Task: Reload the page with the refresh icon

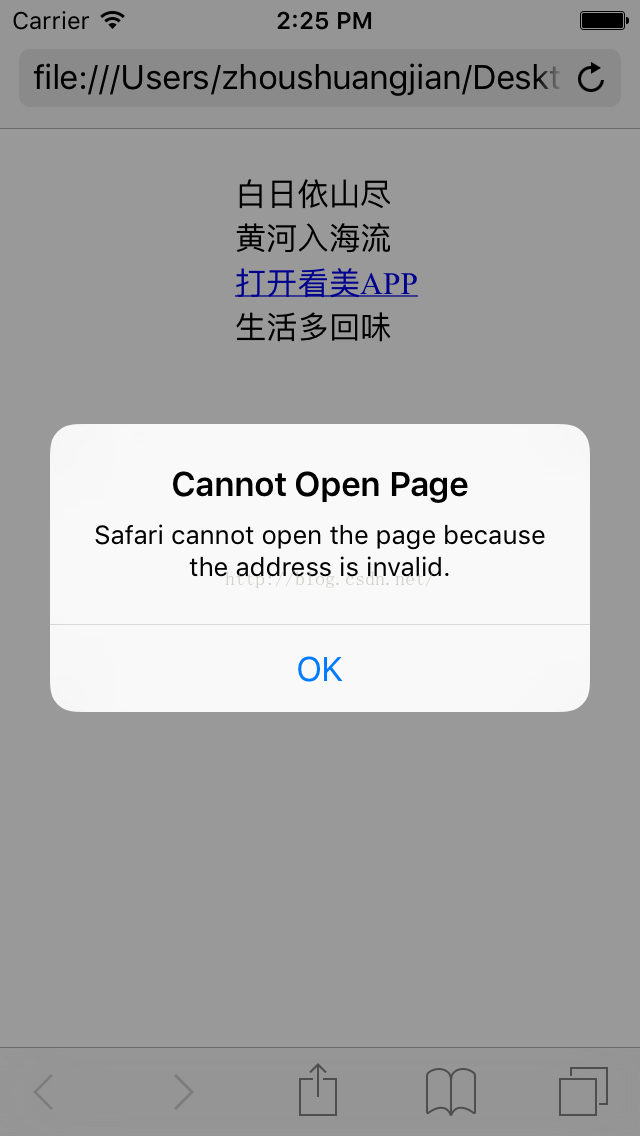Action: (591, 78)
